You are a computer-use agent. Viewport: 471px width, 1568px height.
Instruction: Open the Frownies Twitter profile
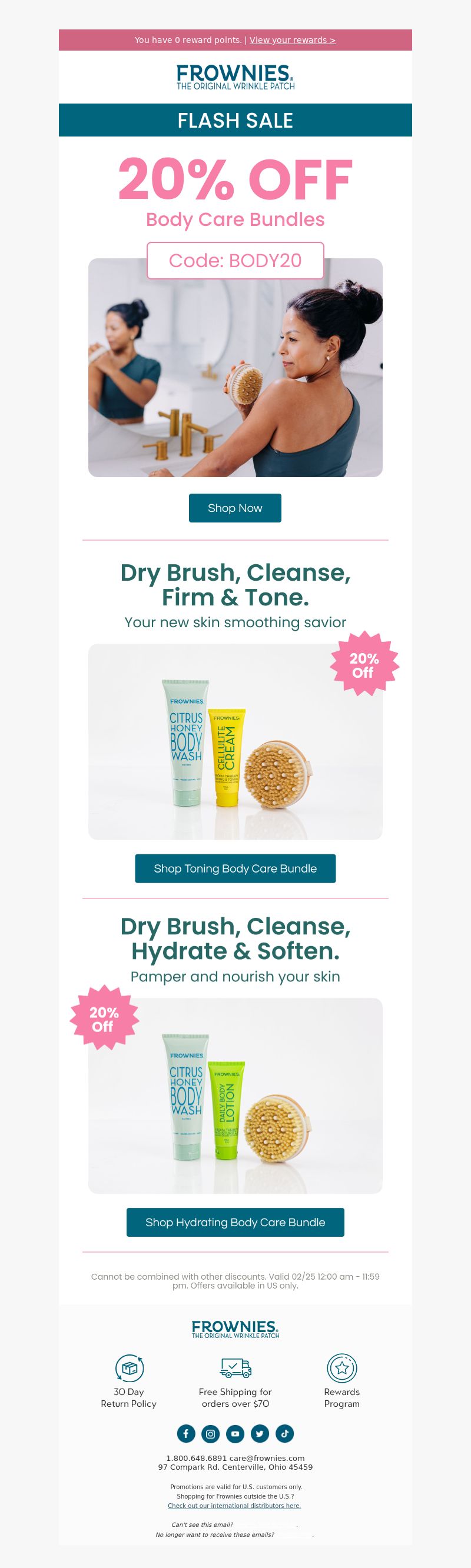(x=260, y=1433)
